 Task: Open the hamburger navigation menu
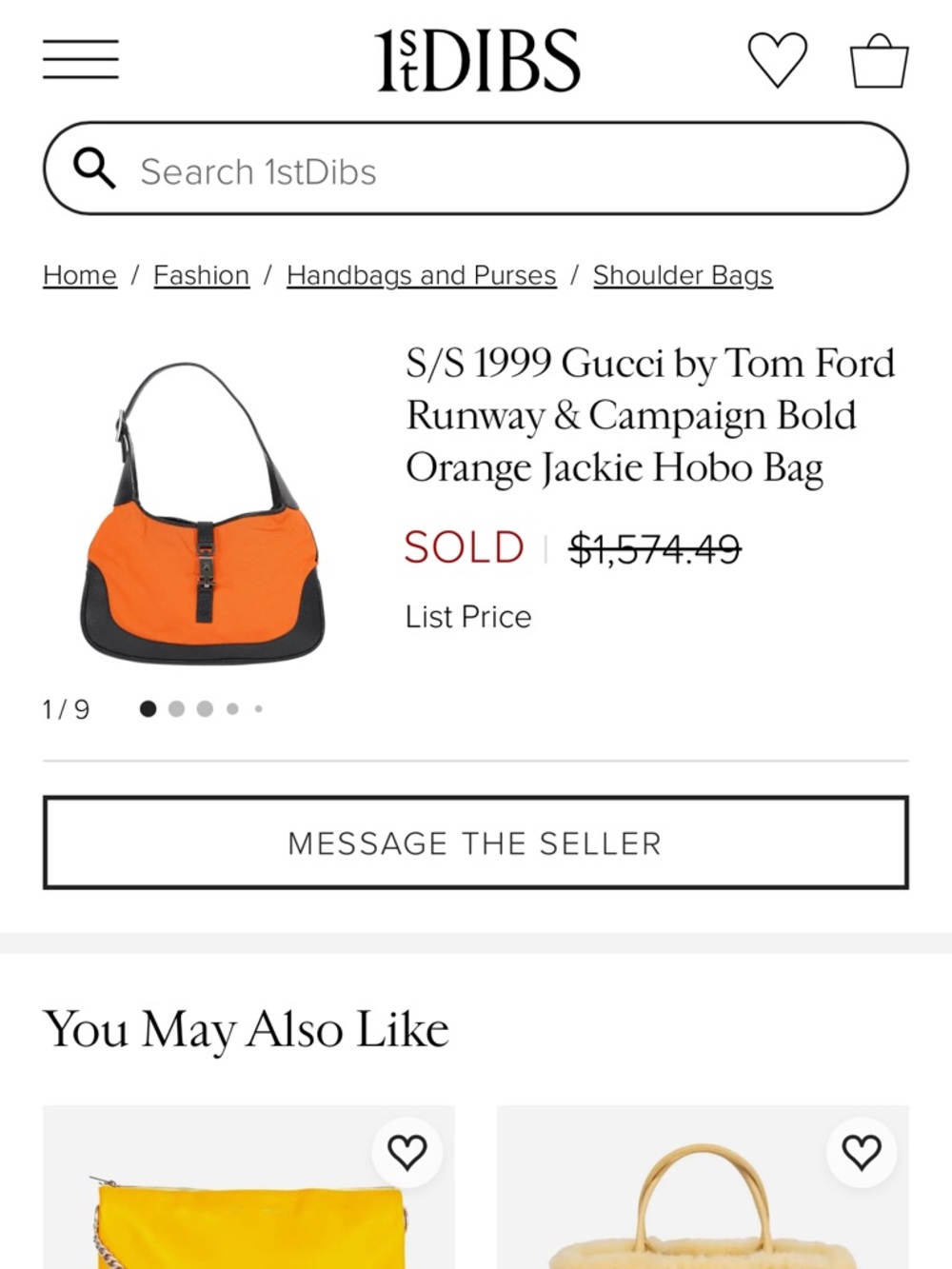(x=80, y=59)
